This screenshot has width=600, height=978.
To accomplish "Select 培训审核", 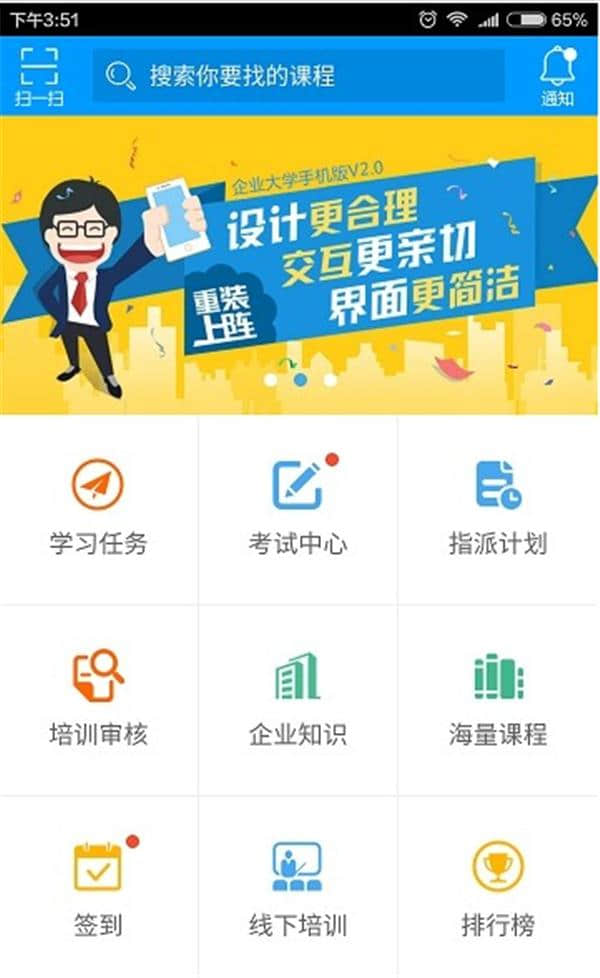I will (x=98, y=700).
